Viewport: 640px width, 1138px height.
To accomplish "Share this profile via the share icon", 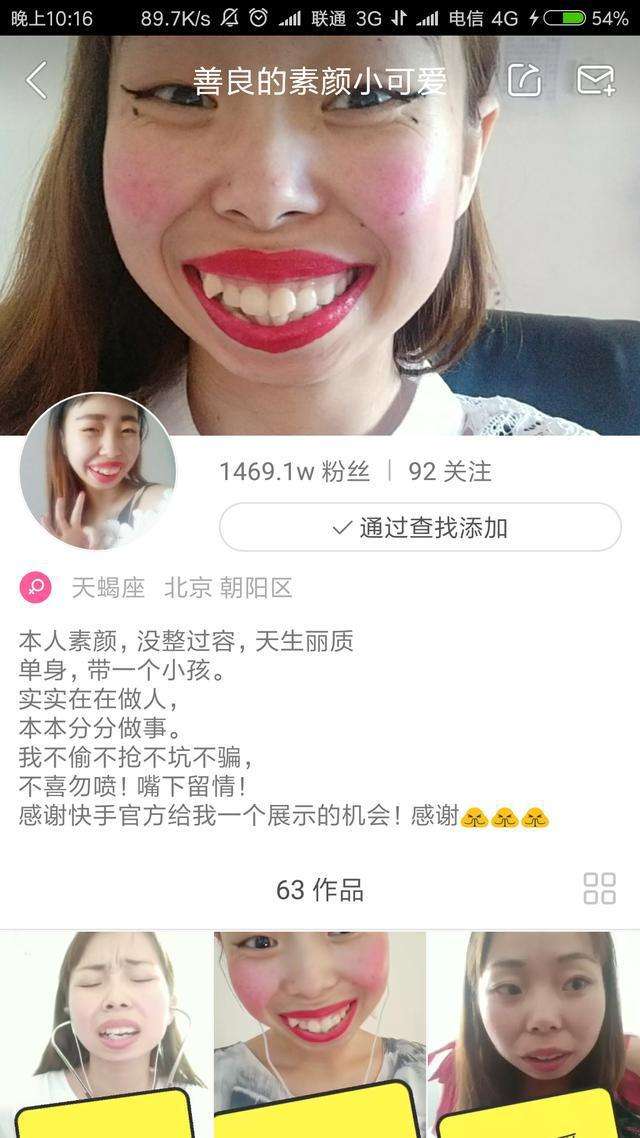I will coord(524,81).
